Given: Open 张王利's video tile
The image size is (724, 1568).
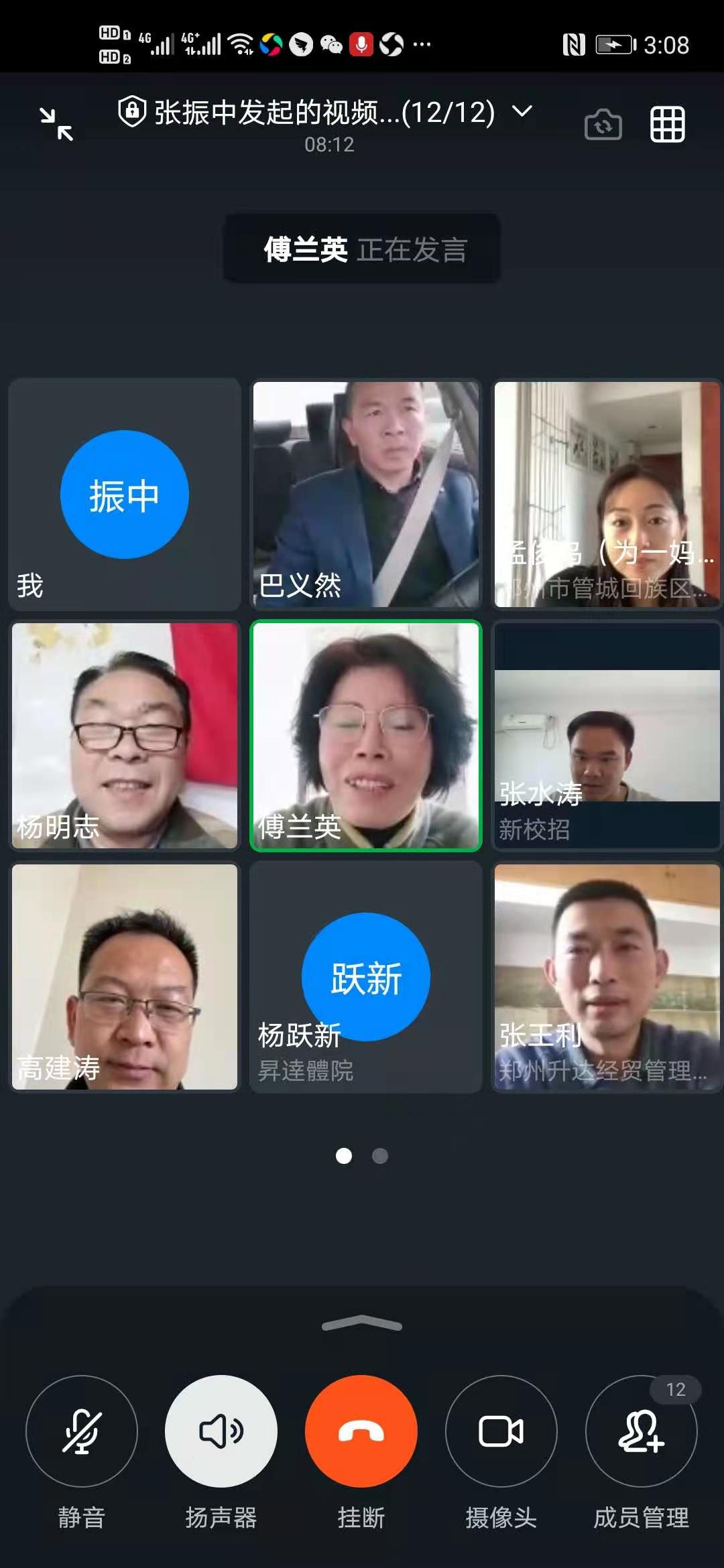Looking at the screenshot, I should coord(607,977).
